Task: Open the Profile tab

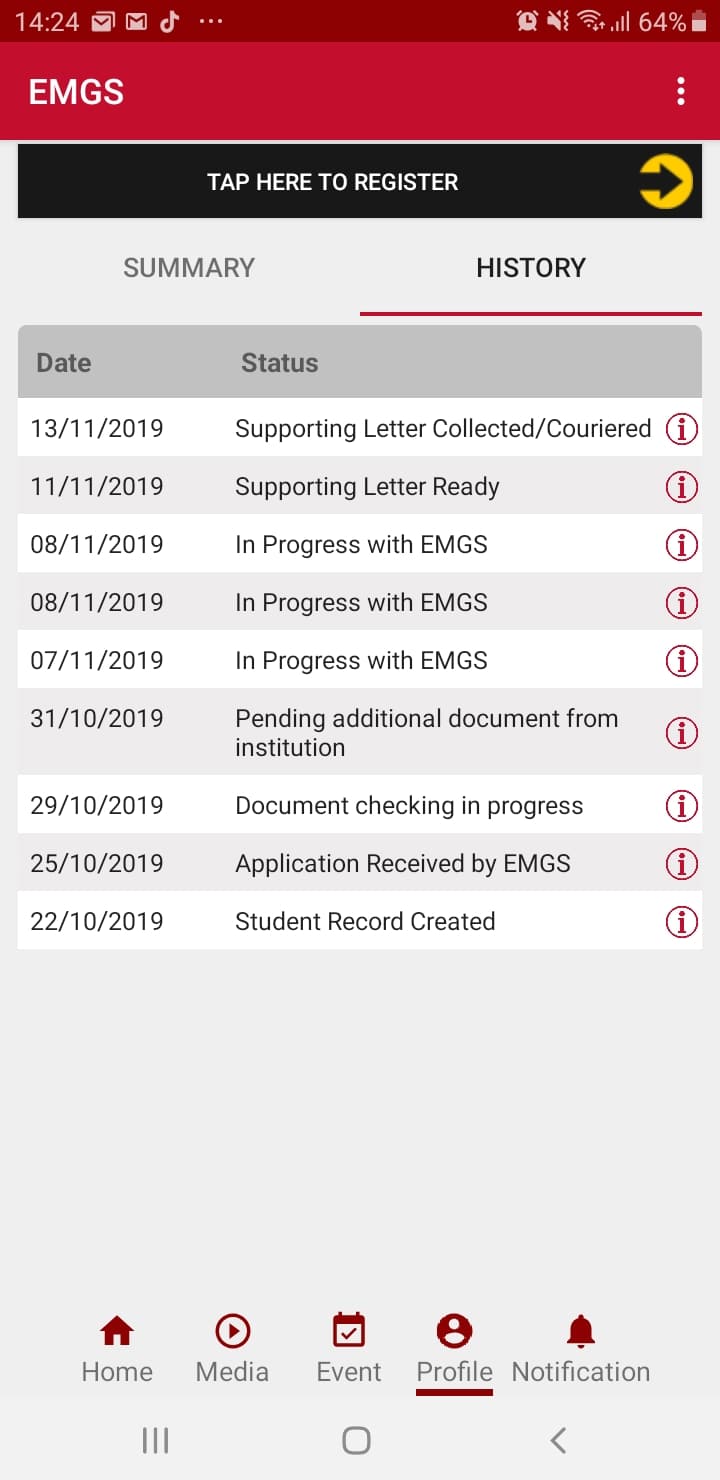Action: pyautogui.click(x=455, y=1348)
